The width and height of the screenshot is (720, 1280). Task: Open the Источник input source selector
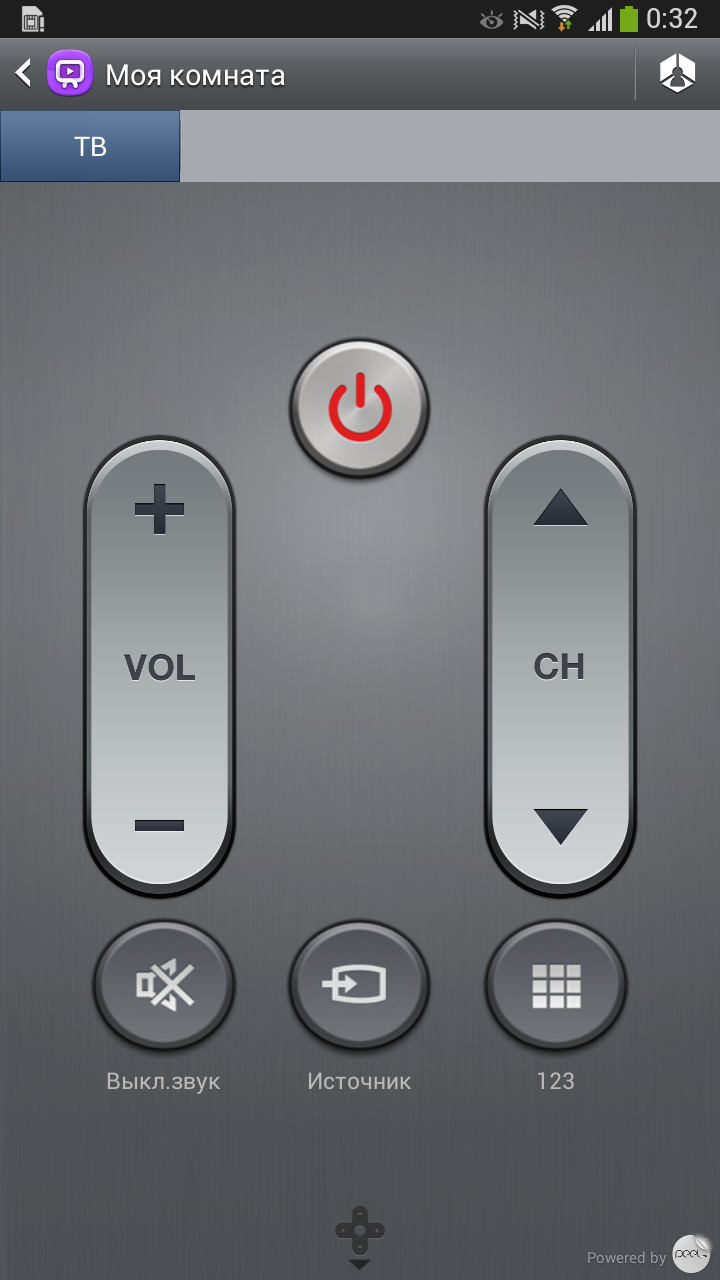[360, 986]
